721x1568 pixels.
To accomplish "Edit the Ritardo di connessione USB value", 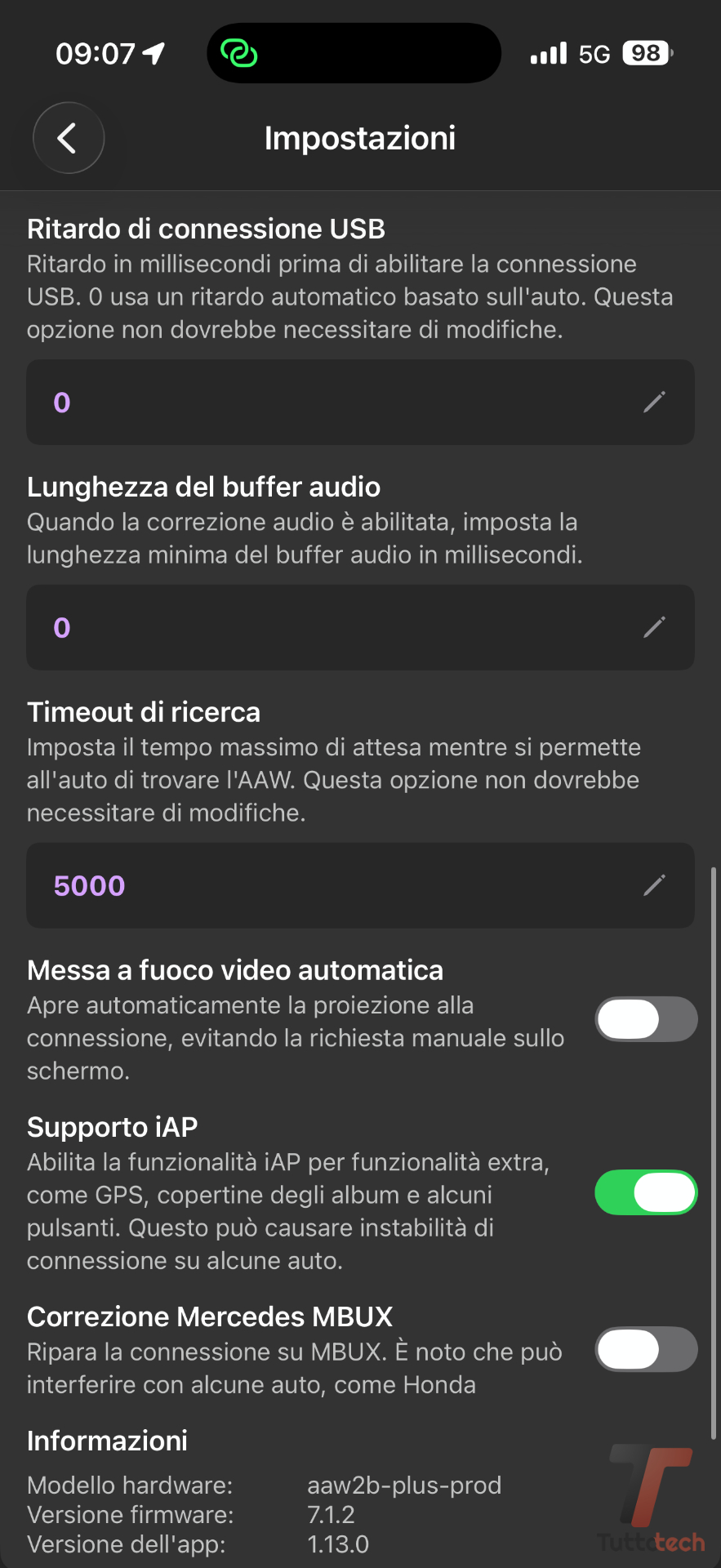I will point(654,402).
